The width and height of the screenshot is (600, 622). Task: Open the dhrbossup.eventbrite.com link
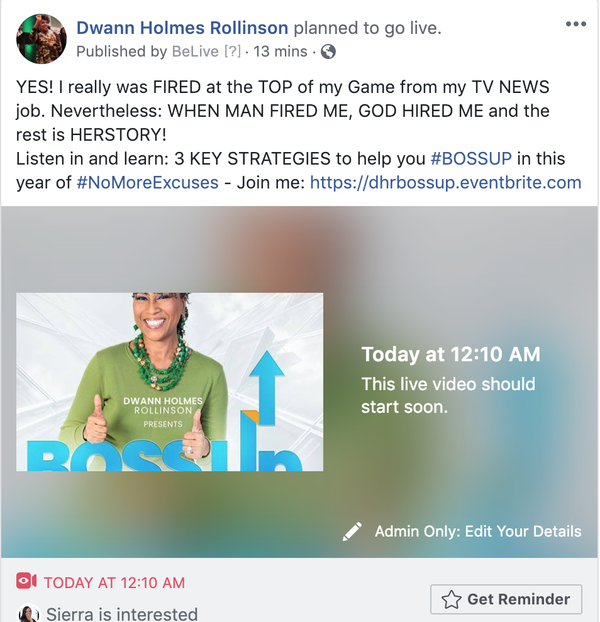pos(445,182)
